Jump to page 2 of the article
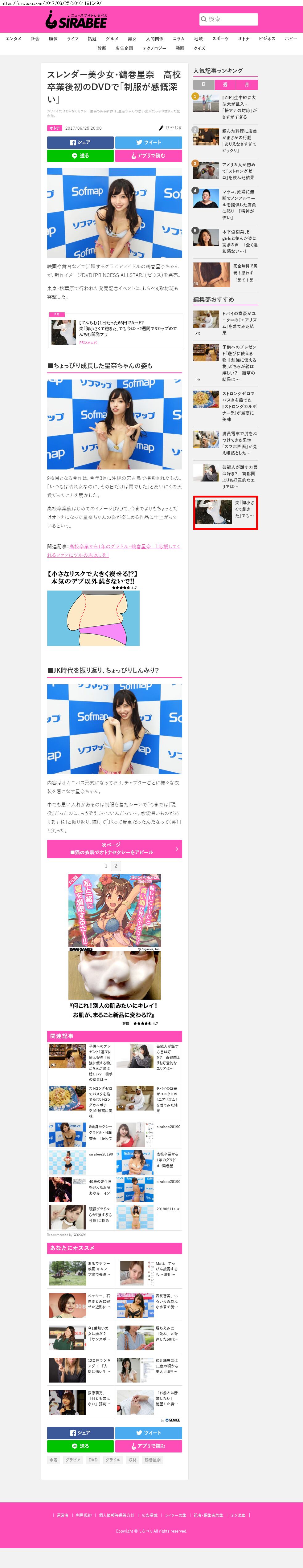The image size is (303, 1568). click(x=116, y=866)
